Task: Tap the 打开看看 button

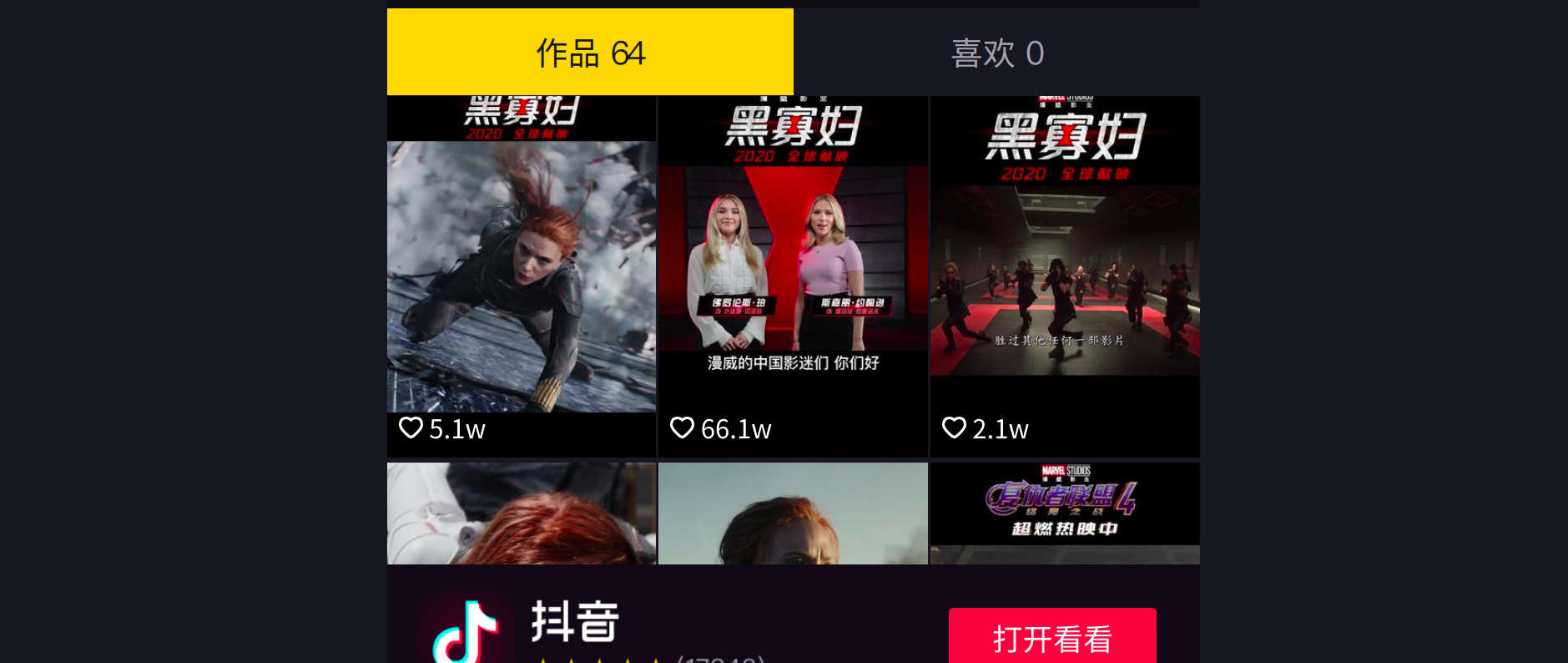Action: tap(1052, 638)
